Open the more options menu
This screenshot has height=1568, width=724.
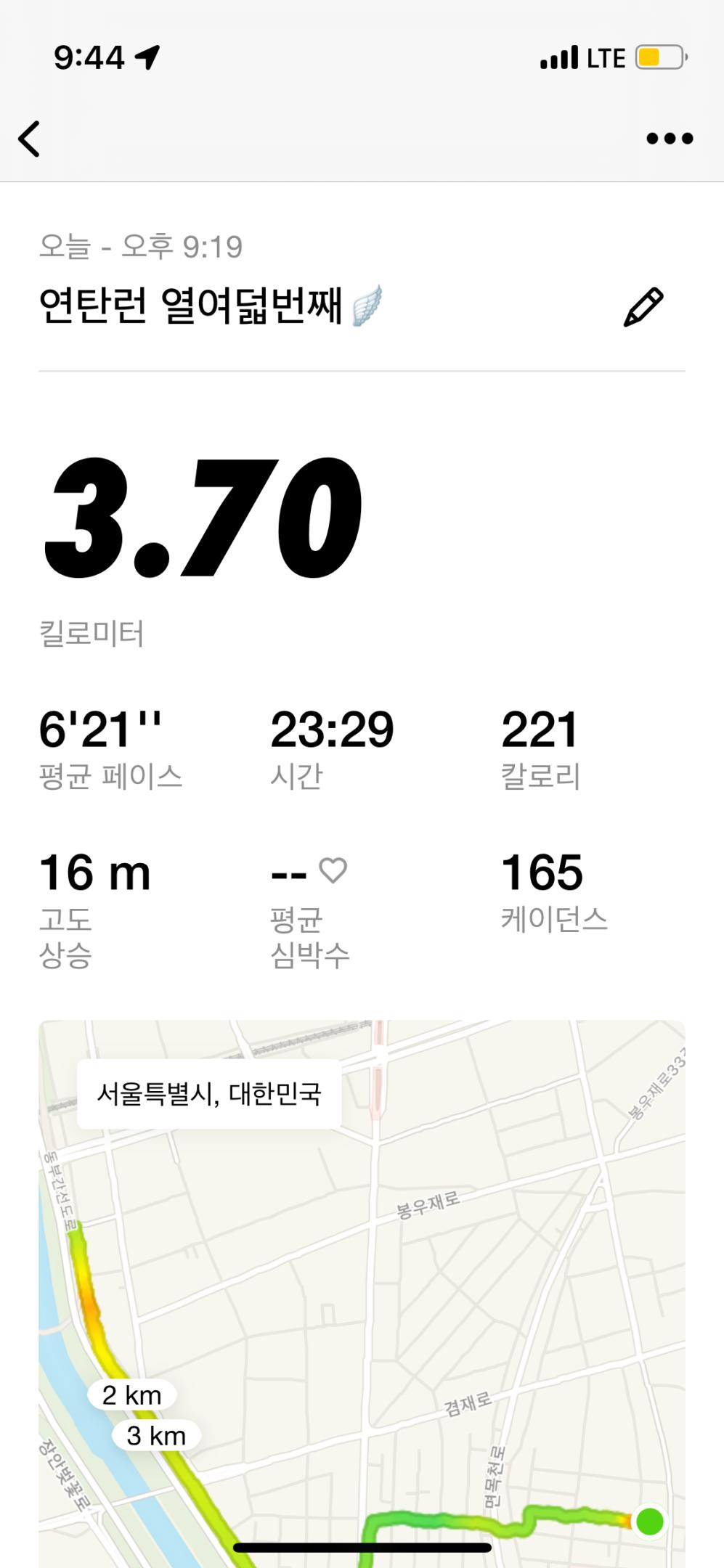pyautogui.click(x=669, y=136)
